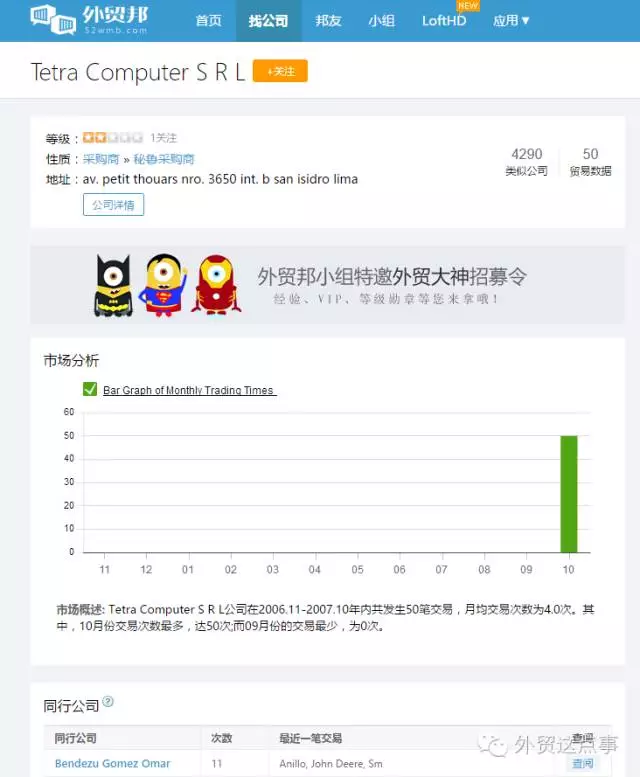Open the LoftHD tab
The image size is (640, 777).
coord(444,20)
